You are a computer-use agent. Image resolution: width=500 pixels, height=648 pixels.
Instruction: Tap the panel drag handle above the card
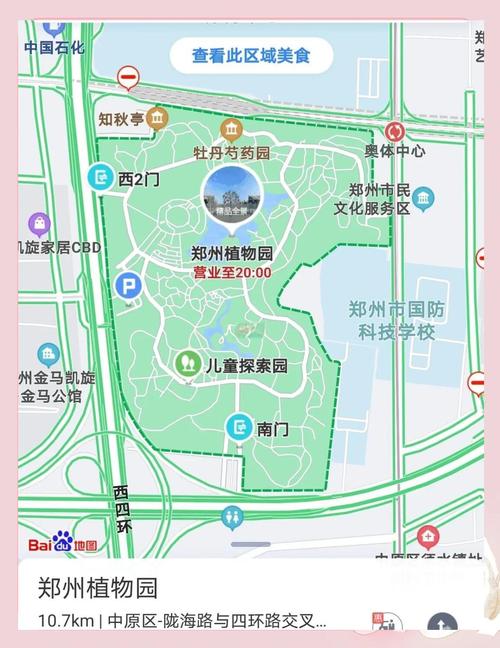click(250, 544)
